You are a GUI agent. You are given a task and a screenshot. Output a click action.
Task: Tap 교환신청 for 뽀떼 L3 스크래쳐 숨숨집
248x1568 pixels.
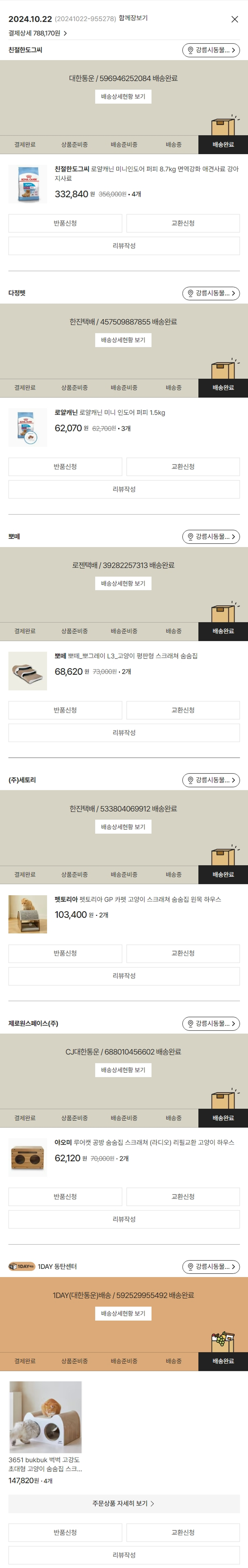183,710
